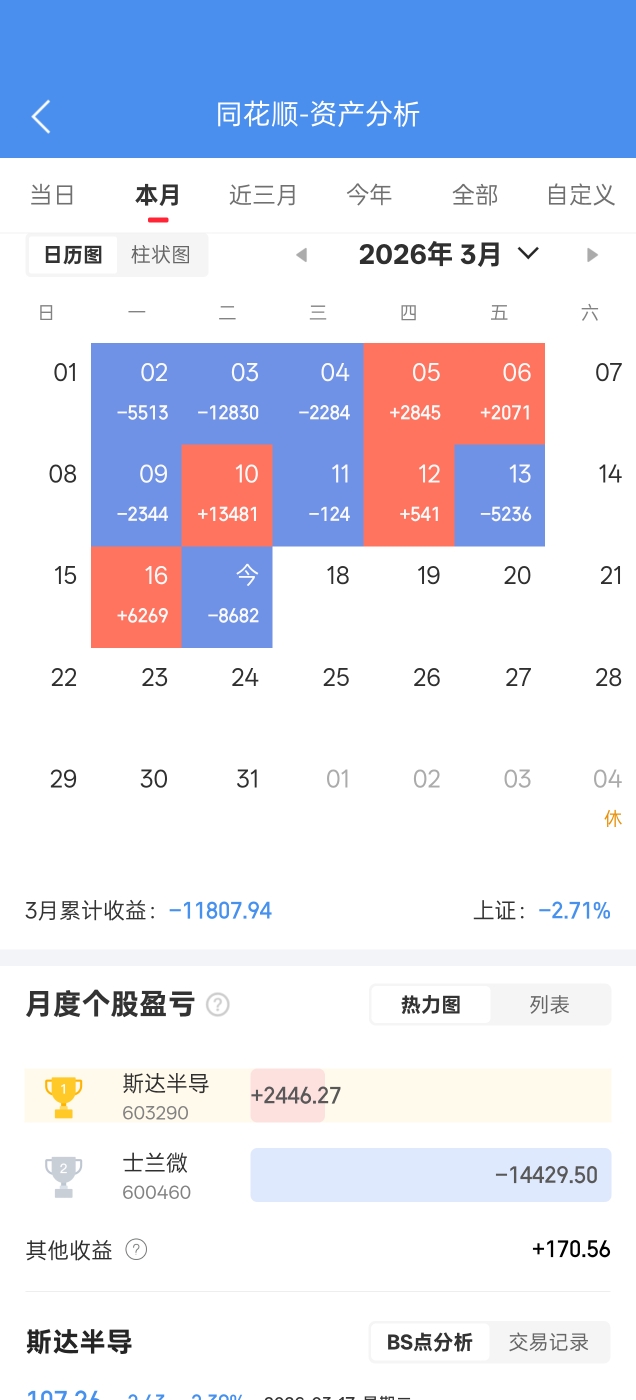Select the 日历图 view
Image resolution: width=636 pixels, height=1400 pixels.
(x=73, y=255)
